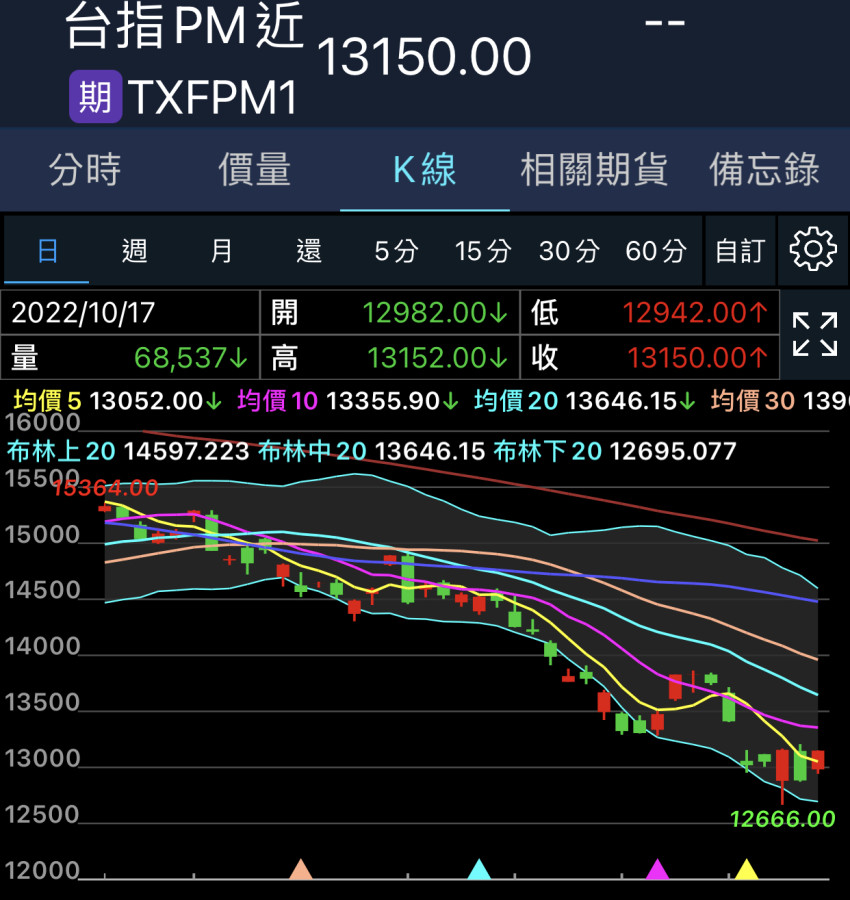The image size is (850, 900).
Task: Open the 價量 tab
Action: pos(255,170)
